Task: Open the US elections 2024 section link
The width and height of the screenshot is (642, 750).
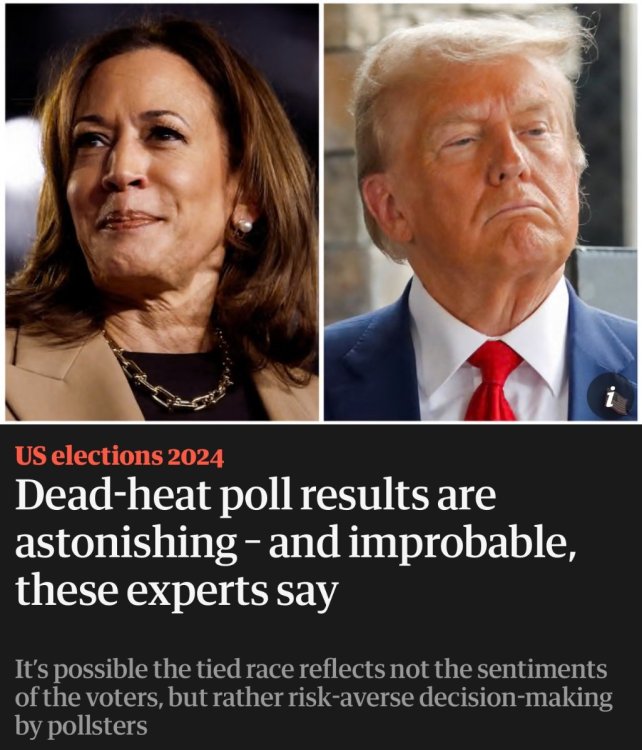Action: pyautogui.click(x=120, y=458)
